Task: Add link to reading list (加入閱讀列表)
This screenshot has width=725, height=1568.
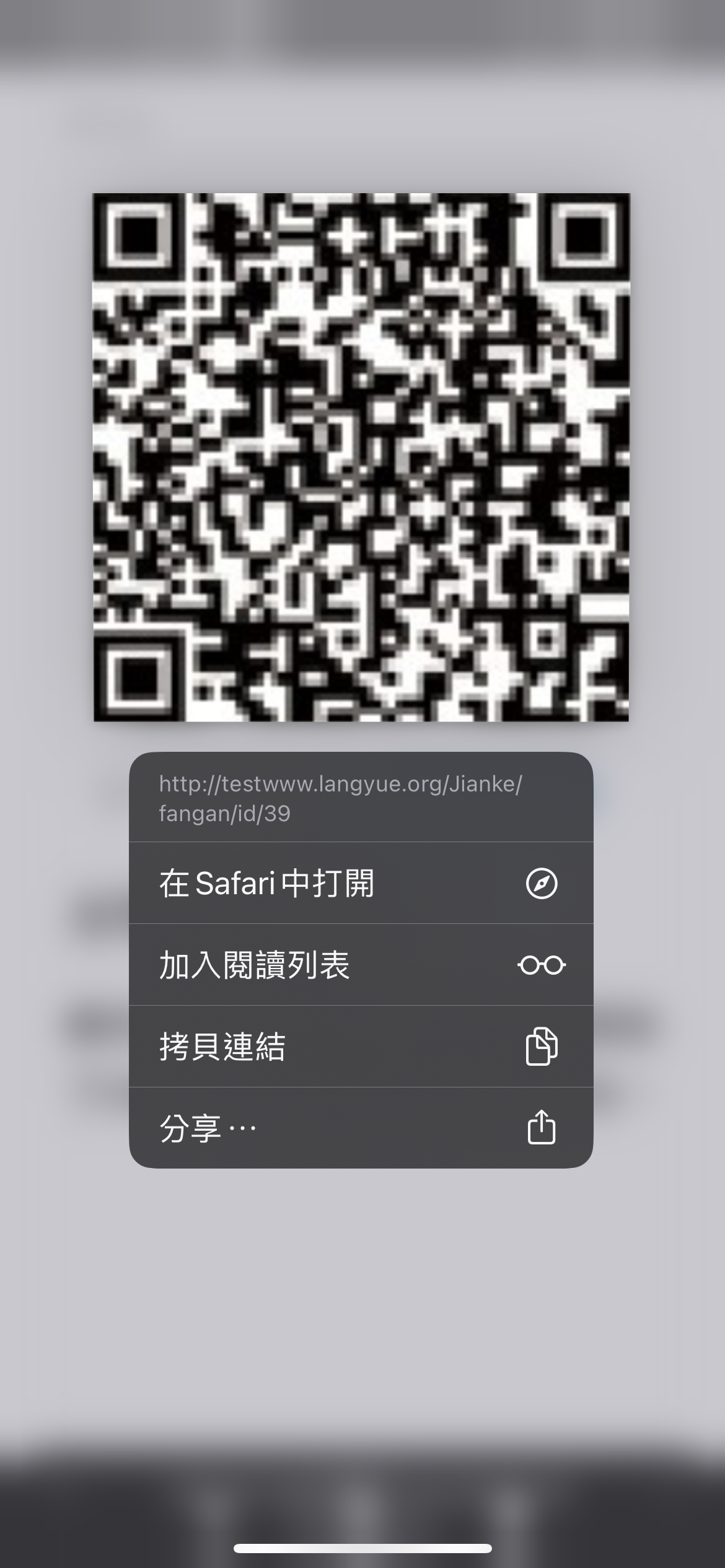Action: click(361, 965)
